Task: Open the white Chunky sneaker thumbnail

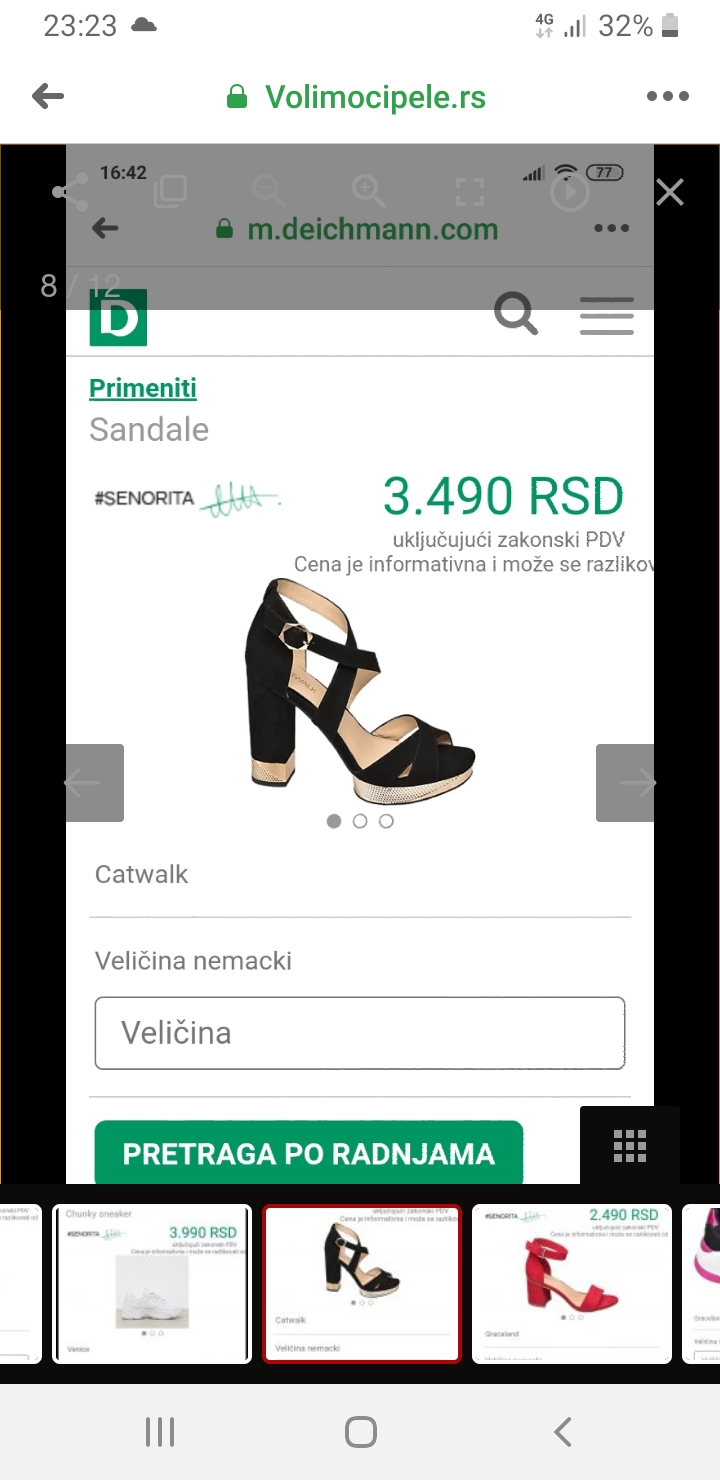Action: click(x=151, y=1283)
